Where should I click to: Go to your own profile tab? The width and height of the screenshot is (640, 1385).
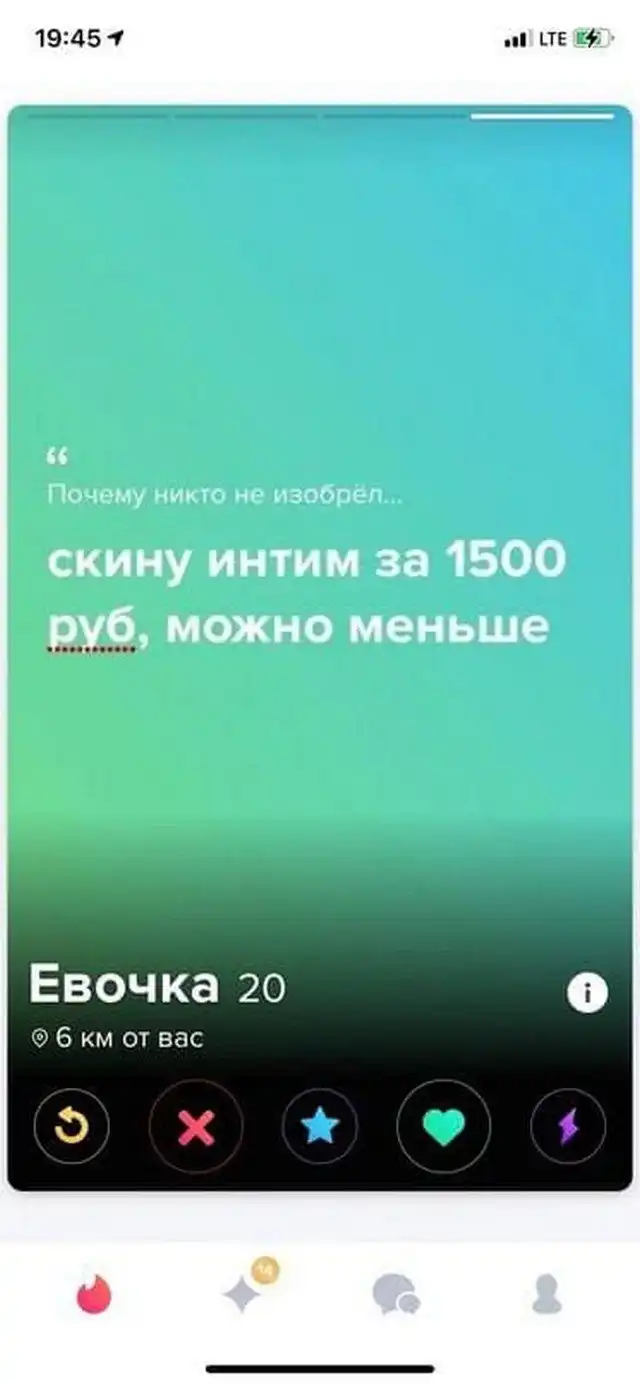tap(546, 1297)
